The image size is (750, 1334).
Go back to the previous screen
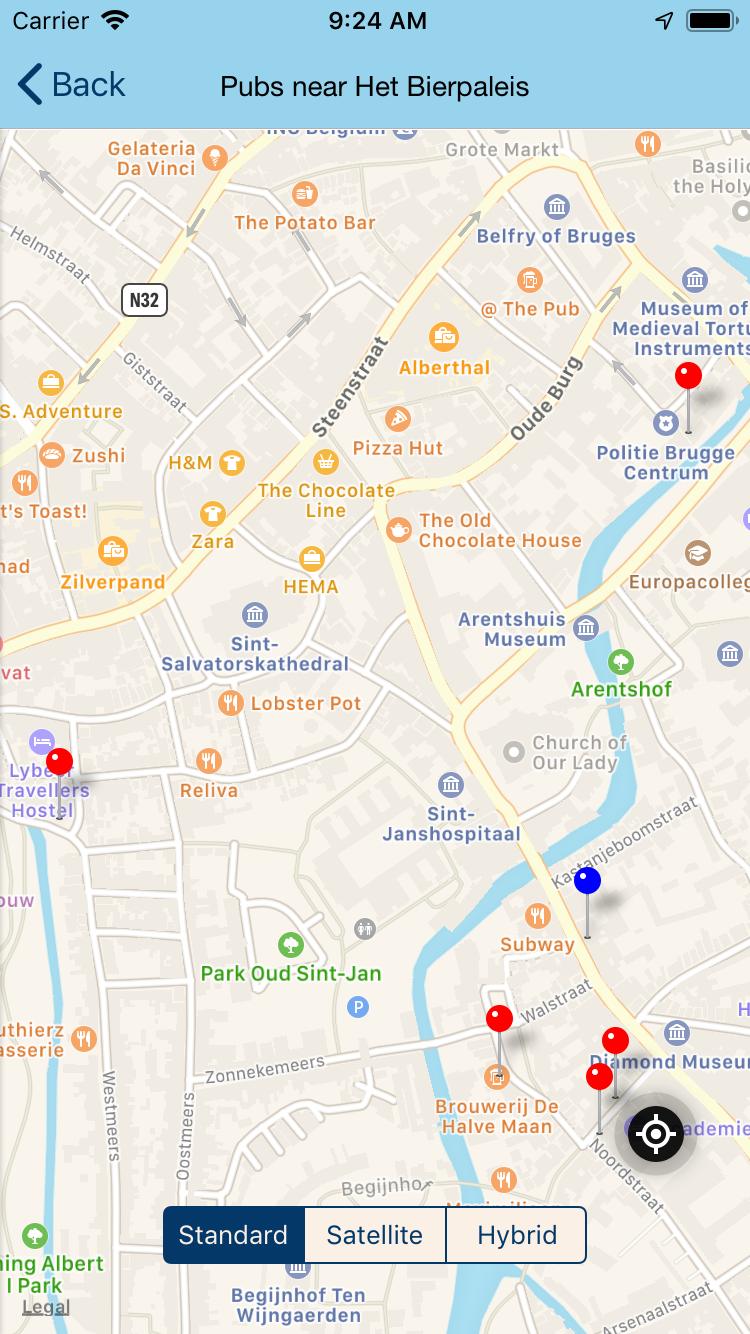click(72, 85)
